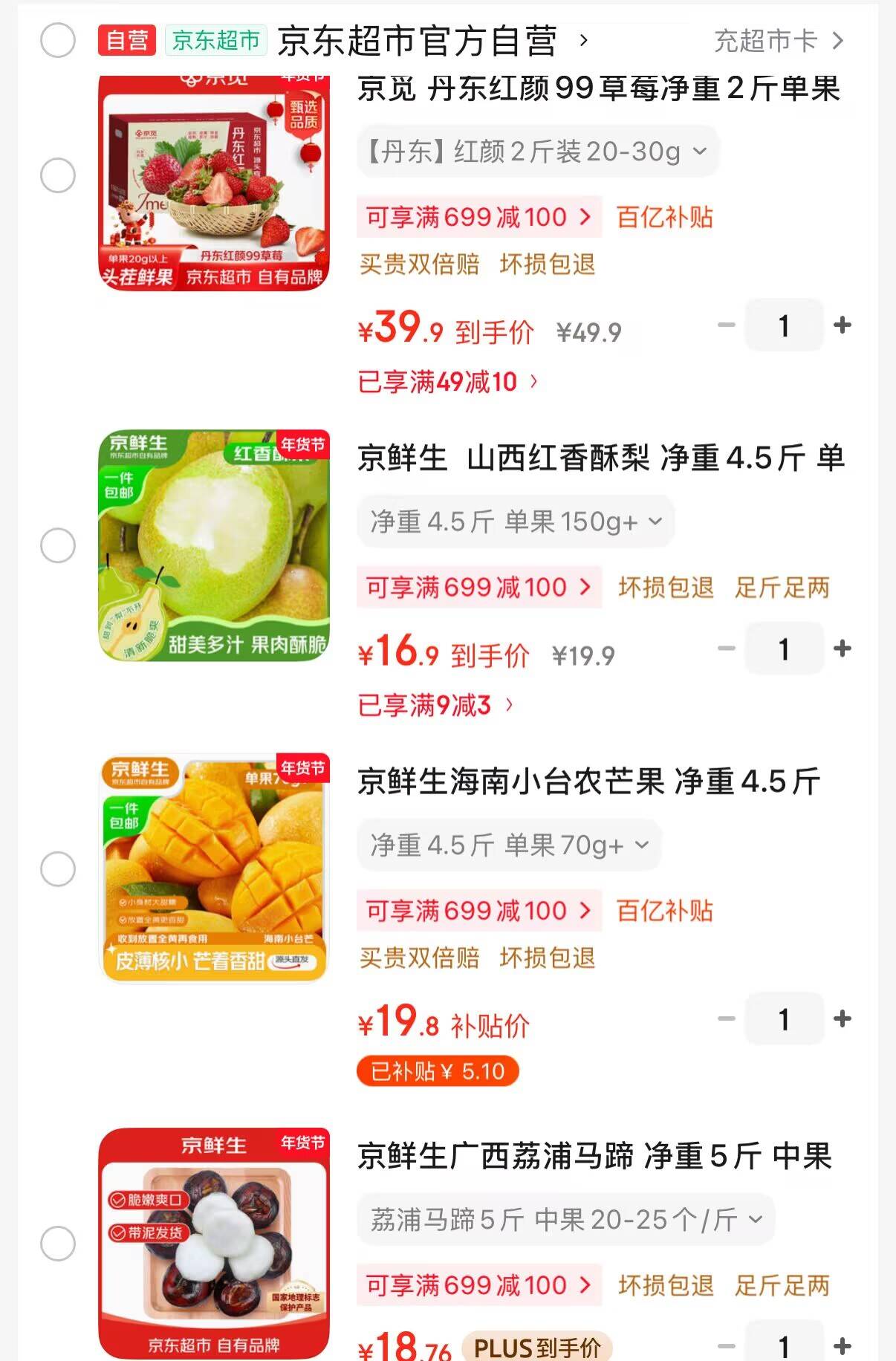Change spec 荔浦马蹄5斤 中果20-25个/斤
896x1361 pixels.
tap(565, 1220)
